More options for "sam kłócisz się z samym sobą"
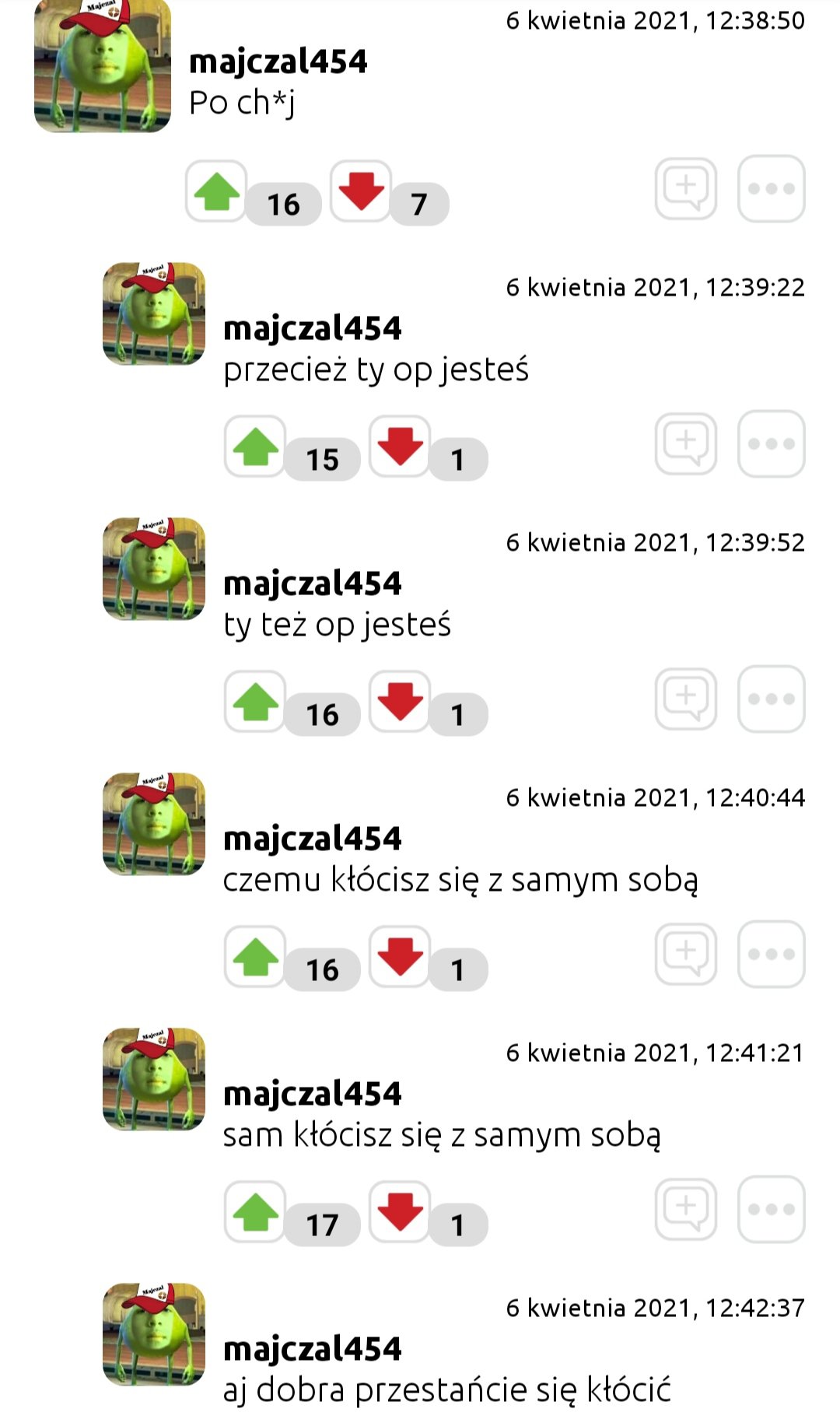 [x=771, y=1209]
